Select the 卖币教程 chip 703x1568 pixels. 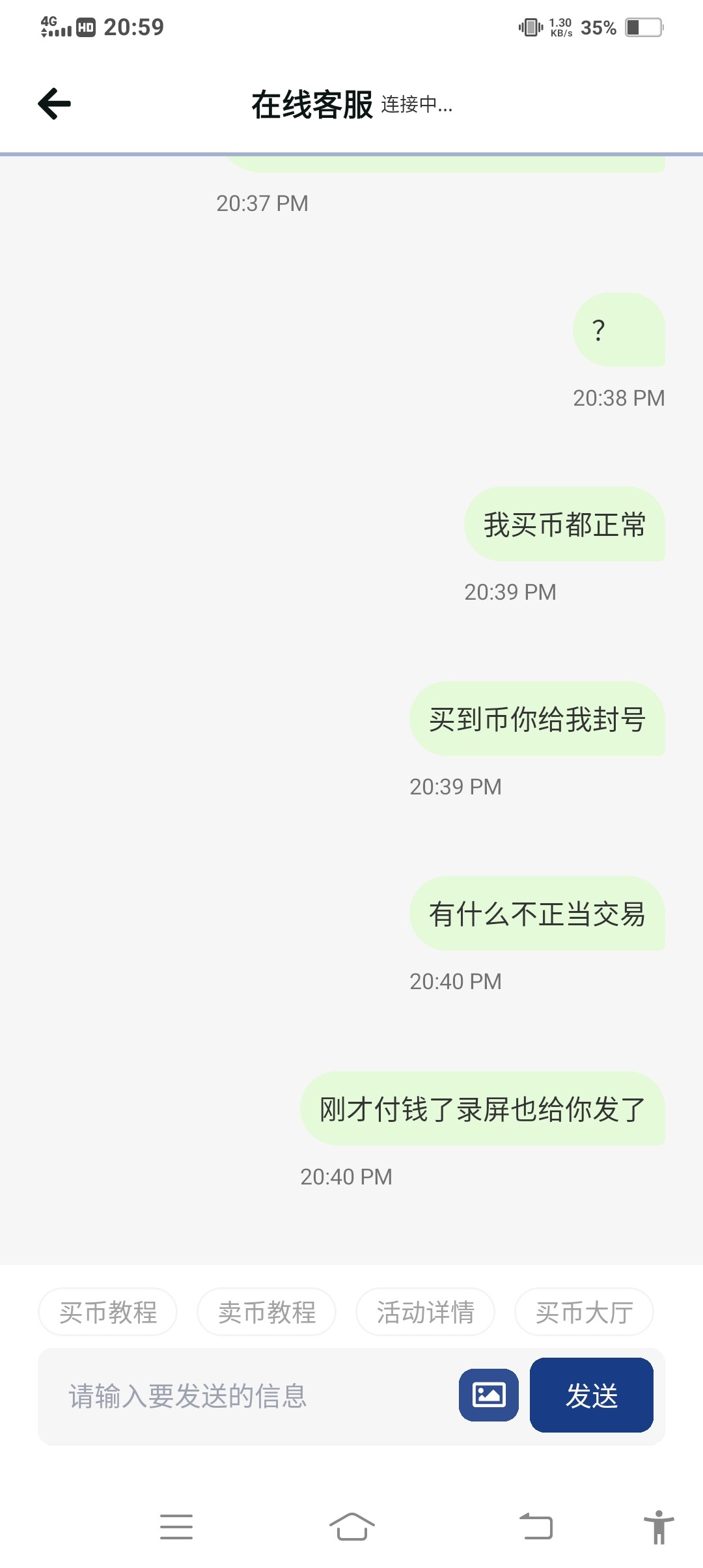click(267, 1312)
